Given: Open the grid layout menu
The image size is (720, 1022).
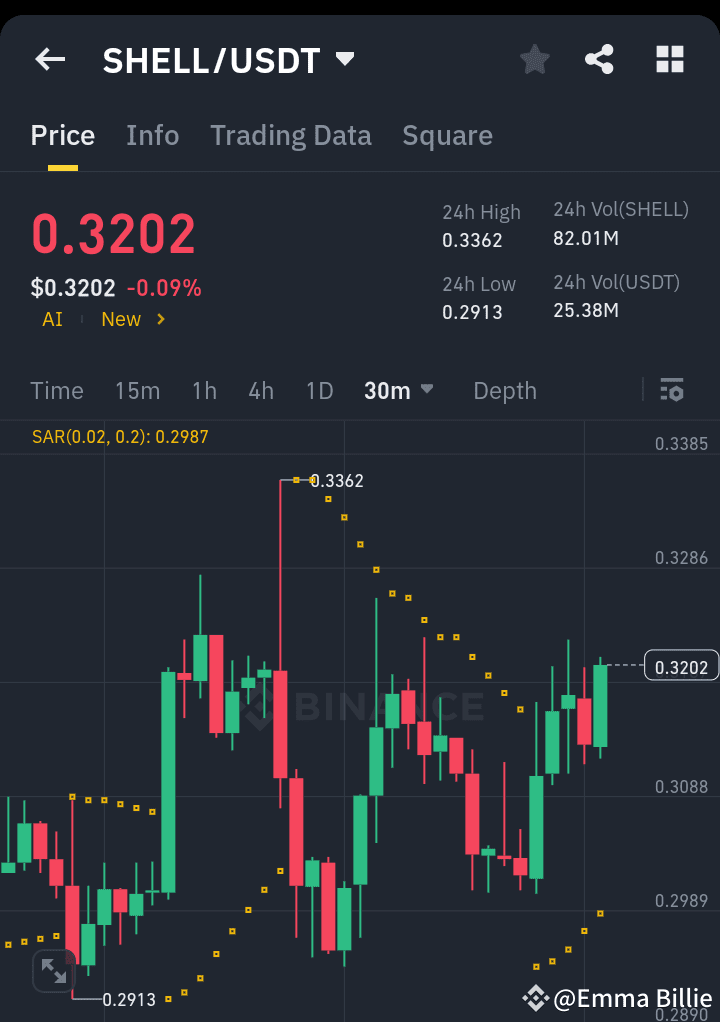Looking at the screenshot, I should tap(668, 59).
